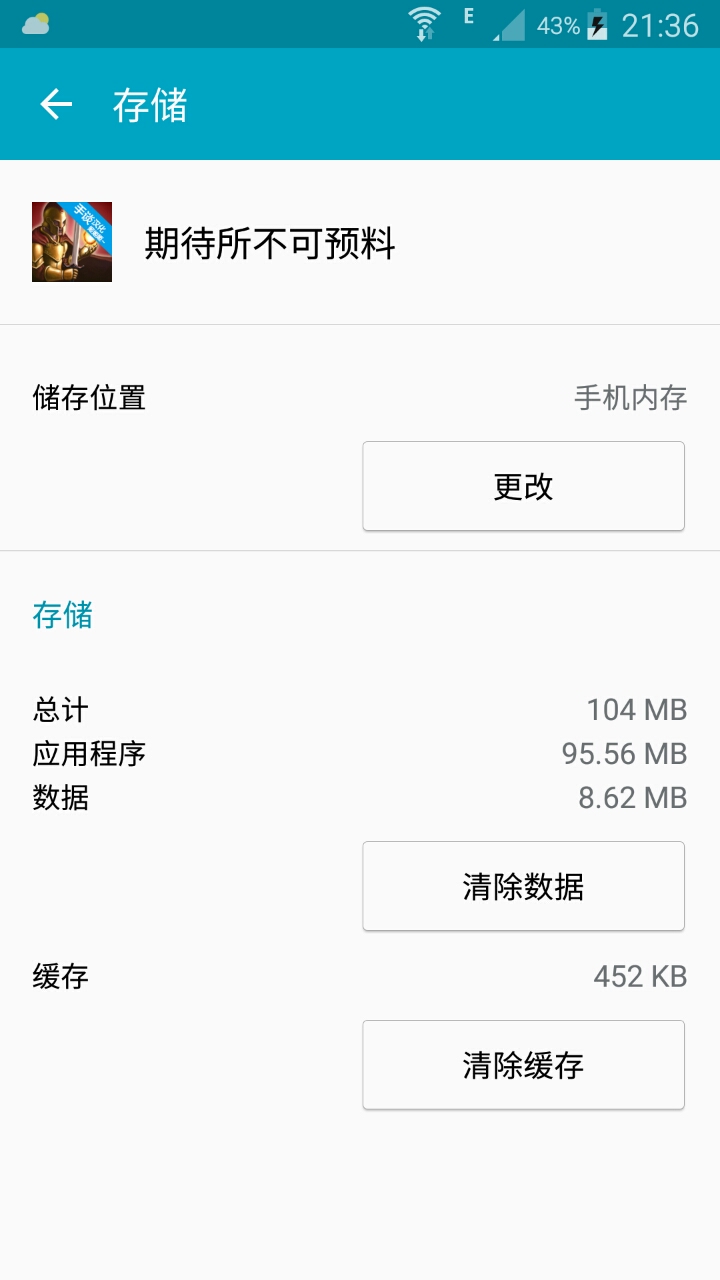Tap 更改 to change storage location
The width and height of the screenshot is (720, 1280).
523,486
